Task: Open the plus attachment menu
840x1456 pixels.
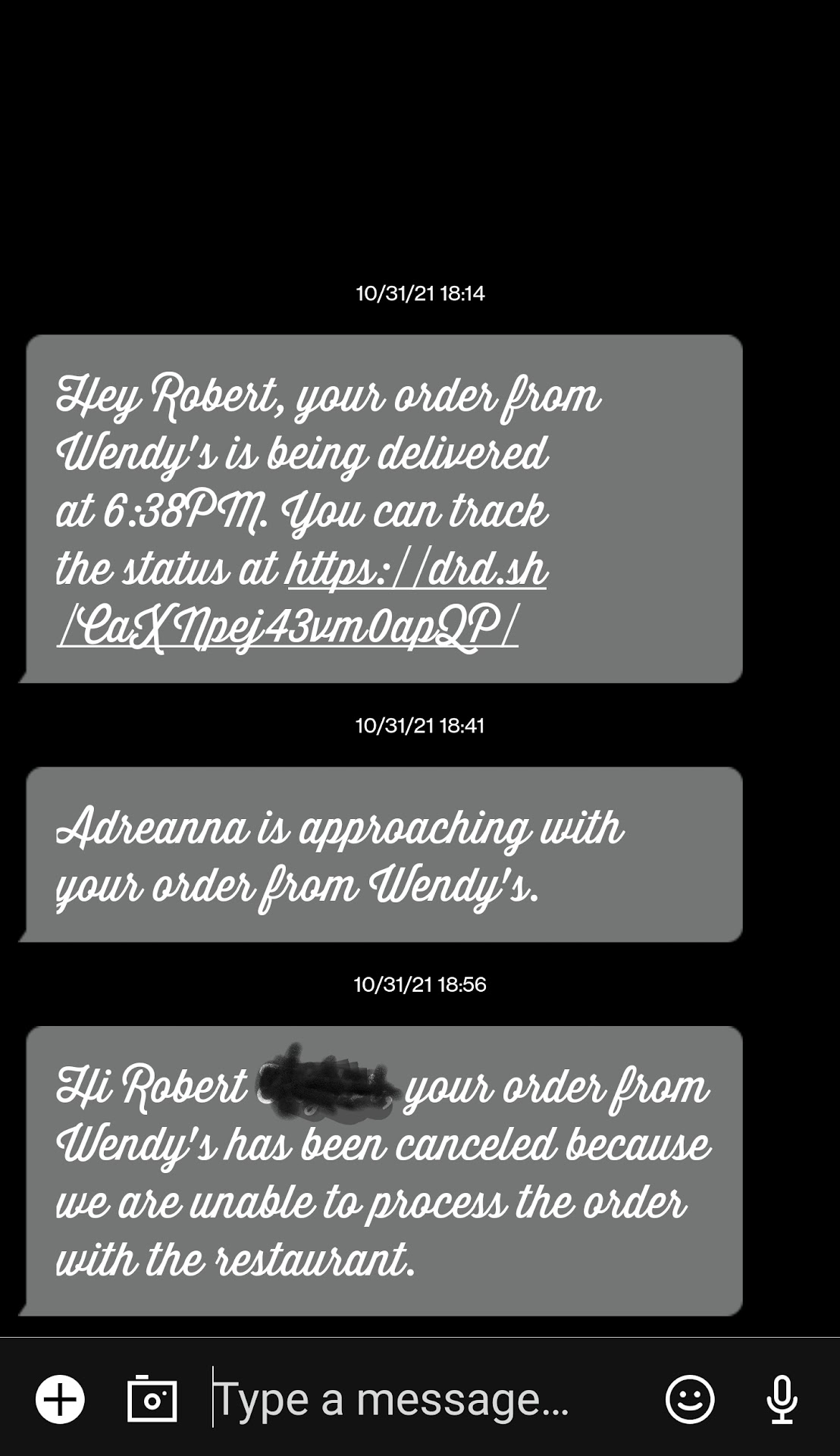Action: coord(61,1398)
